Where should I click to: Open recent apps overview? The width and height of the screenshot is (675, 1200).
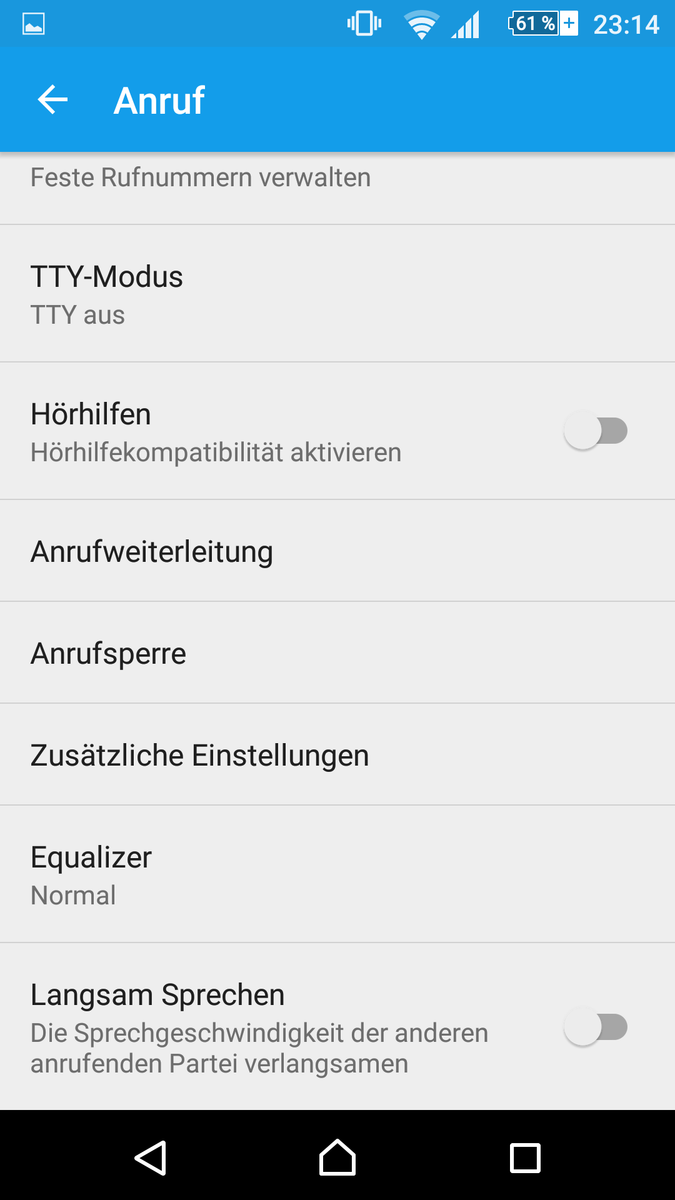pyautogui.click(x=525, y=1157)
